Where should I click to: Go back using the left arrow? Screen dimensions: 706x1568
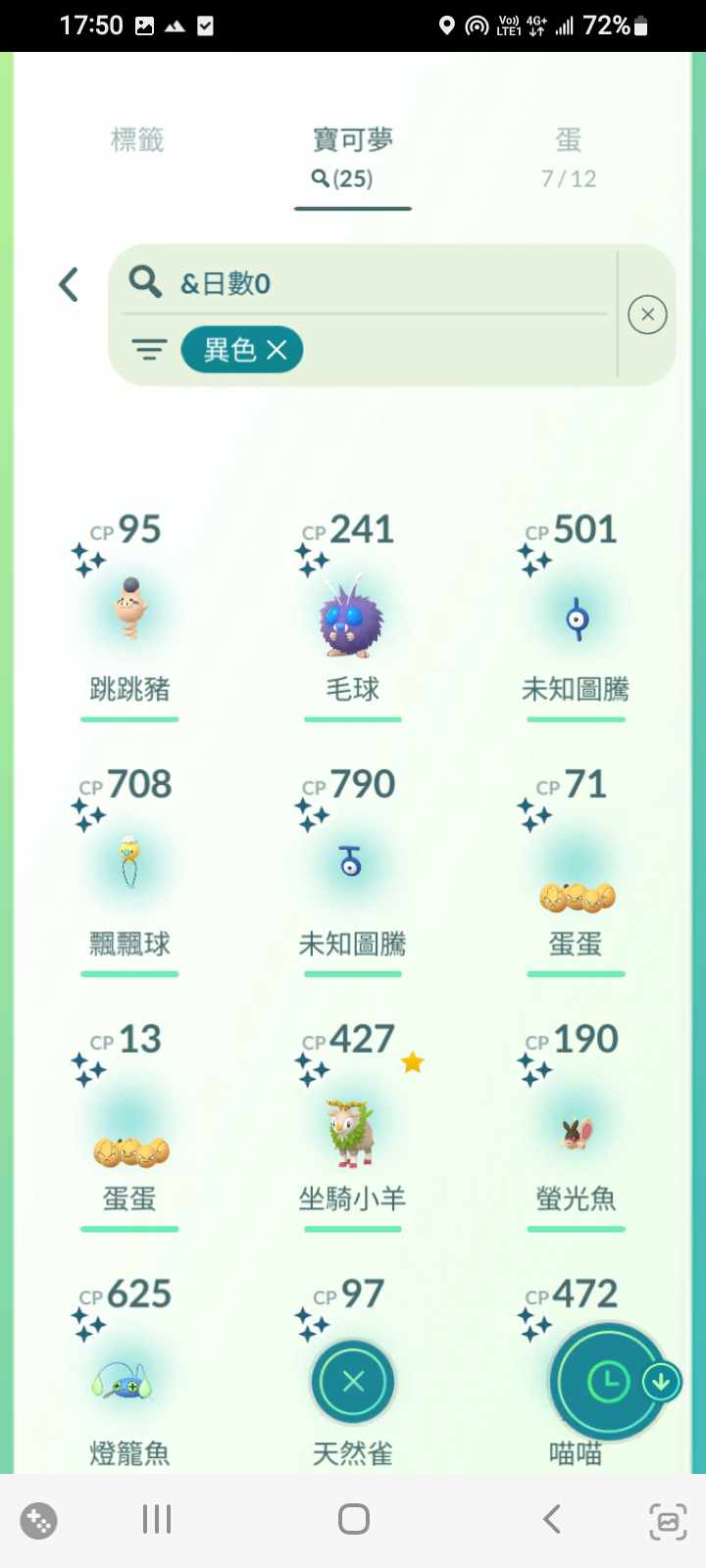tap(69, 285)
